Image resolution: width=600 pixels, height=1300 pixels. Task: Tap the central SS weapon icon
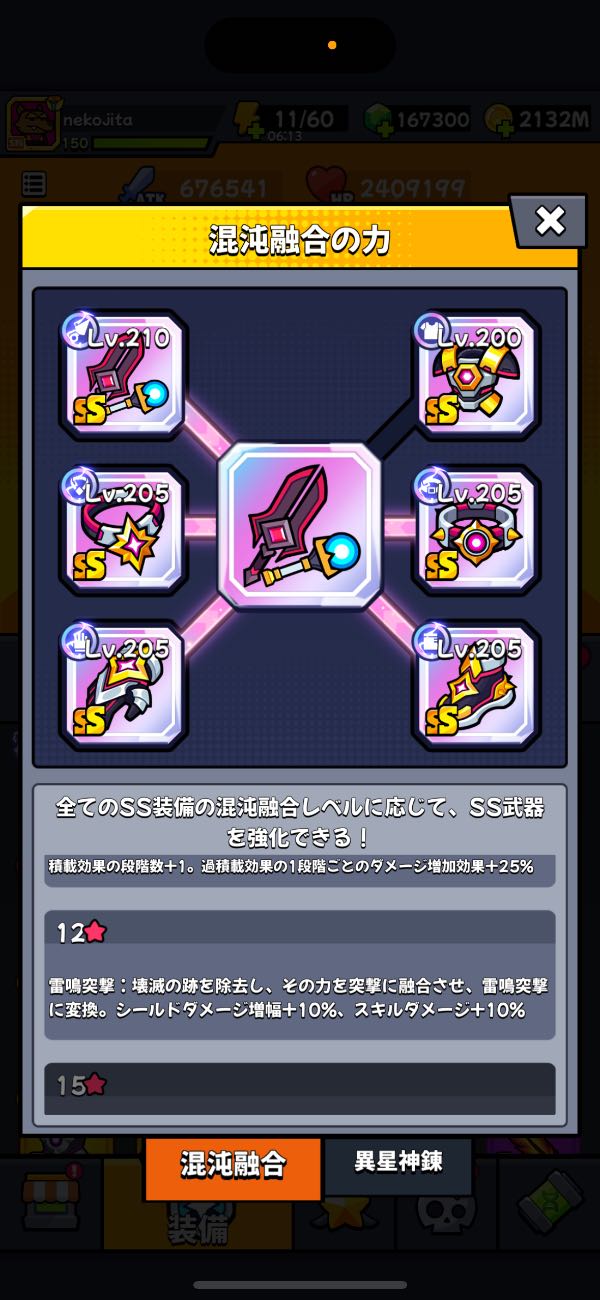tap(300, 528)
